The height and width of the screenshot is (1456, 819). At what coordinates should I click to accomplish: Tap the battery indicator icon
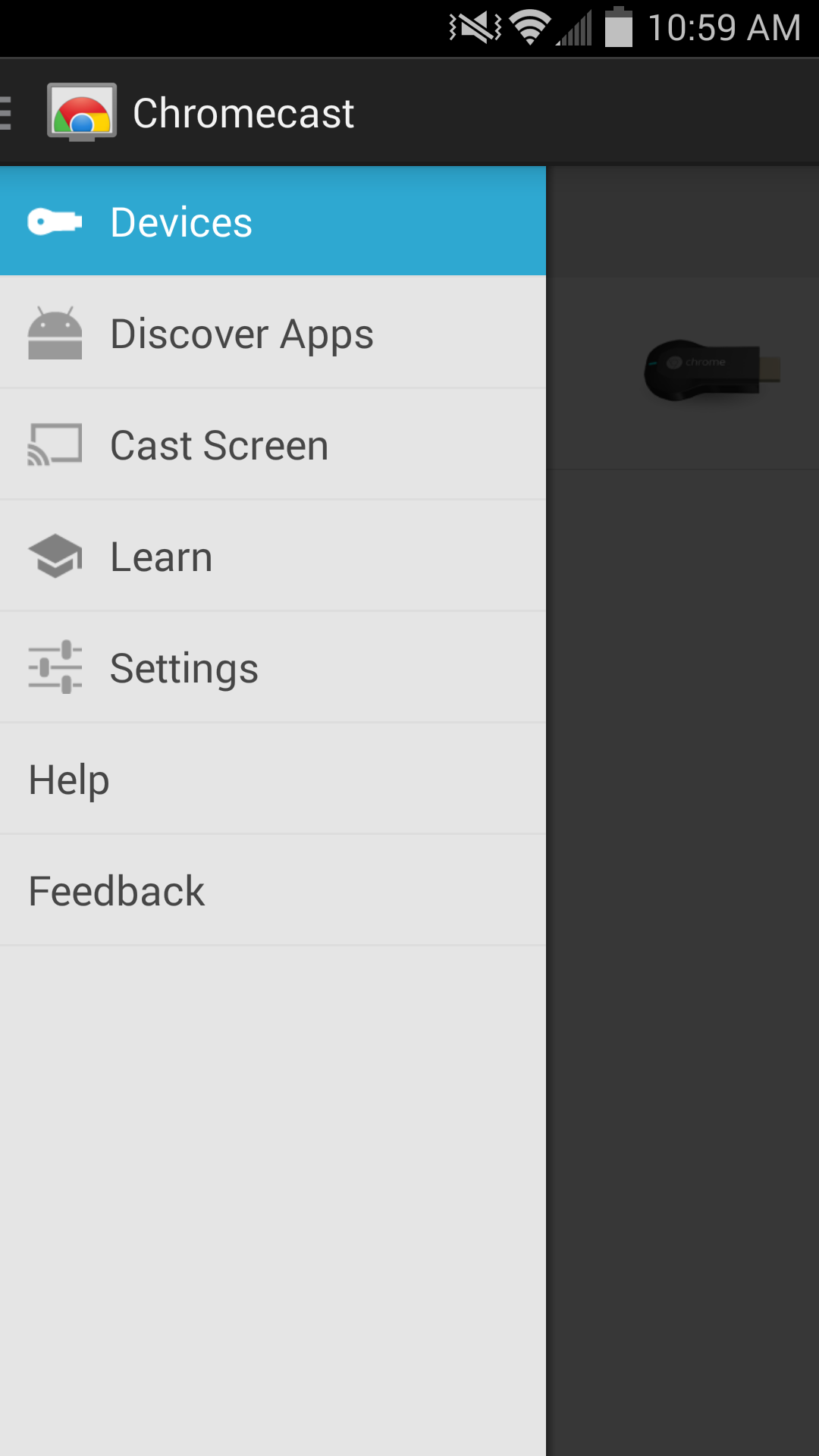pyautogui.click(x=618, y=25)
